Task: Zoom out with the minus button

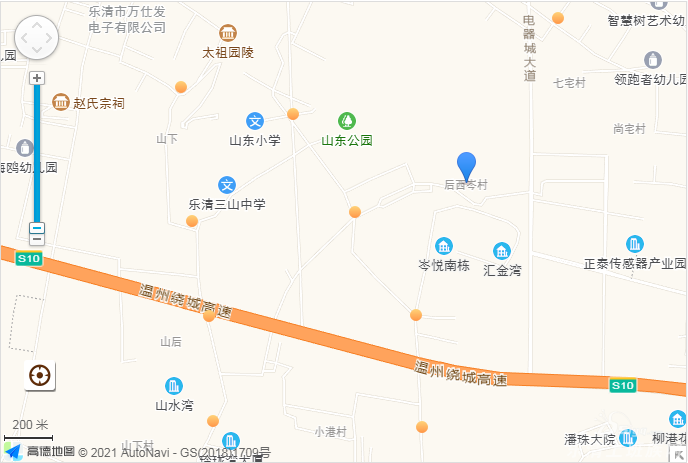Action: [x=37, y=228]
